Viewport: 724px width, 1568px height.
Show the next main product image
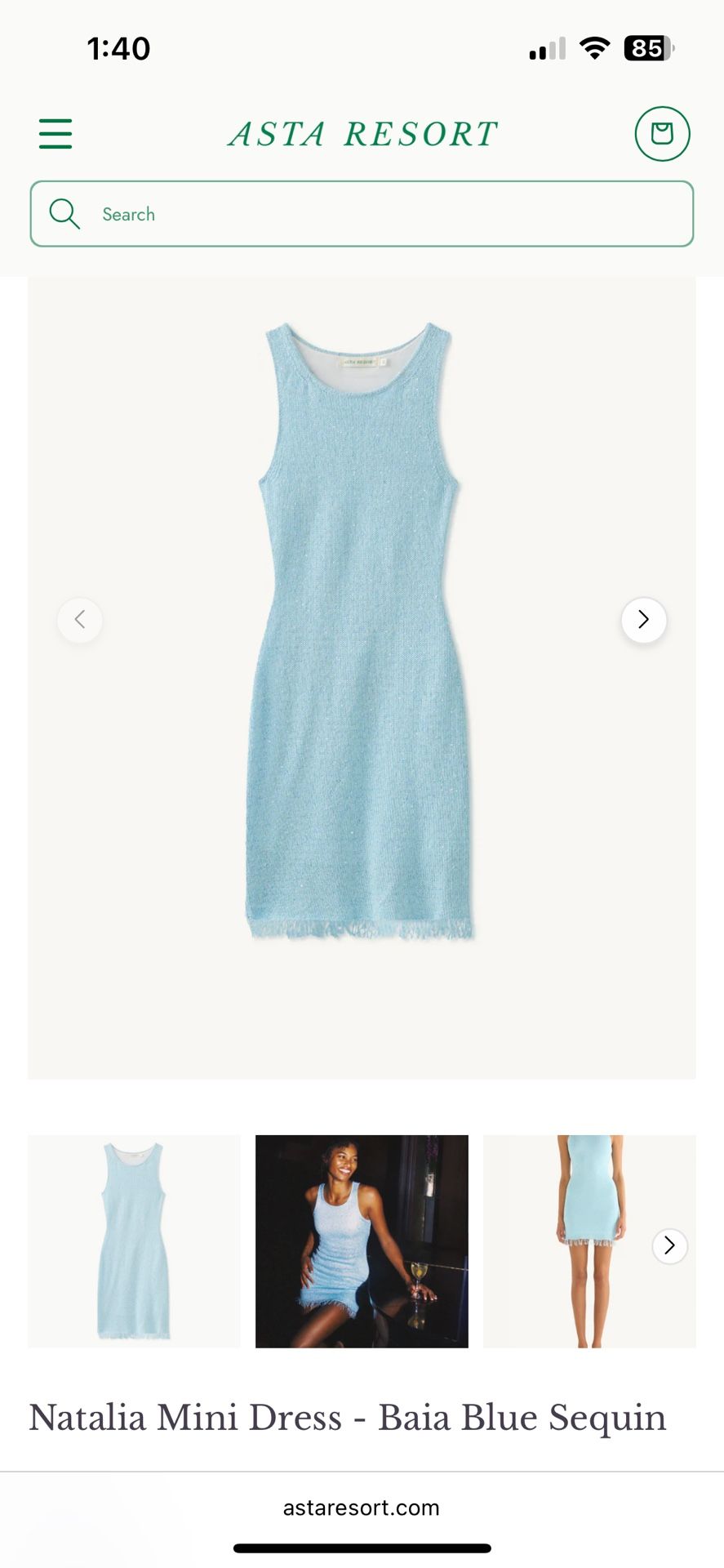644,620
